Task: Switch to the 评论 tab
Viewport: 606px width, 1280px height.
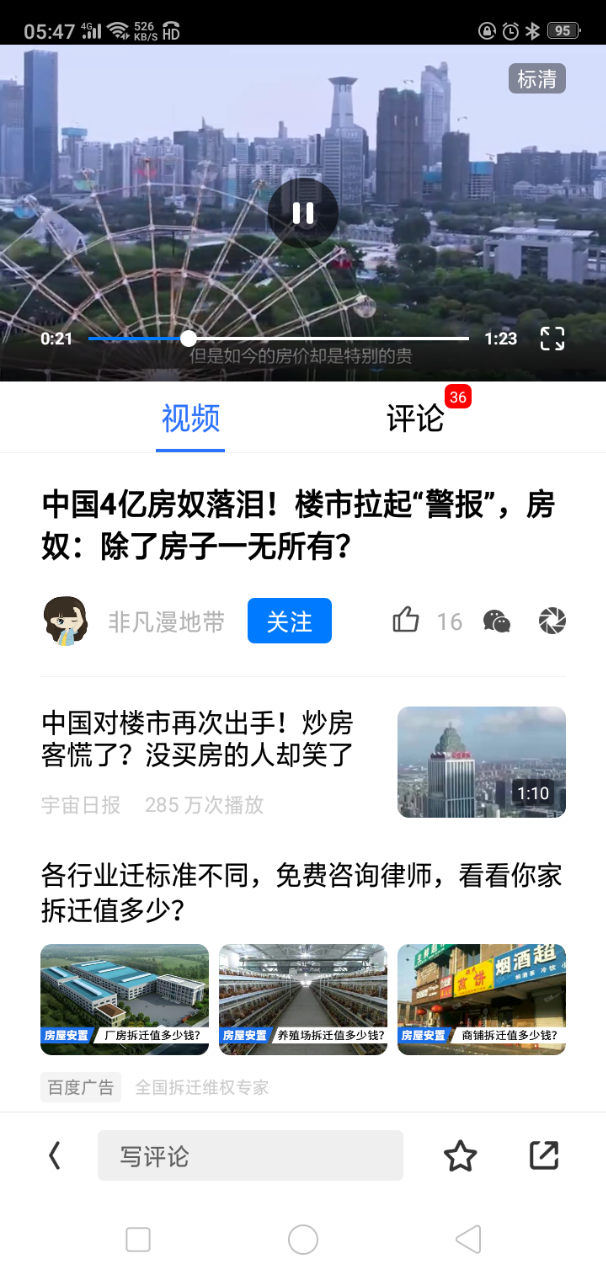Action: tap(415, 418)
